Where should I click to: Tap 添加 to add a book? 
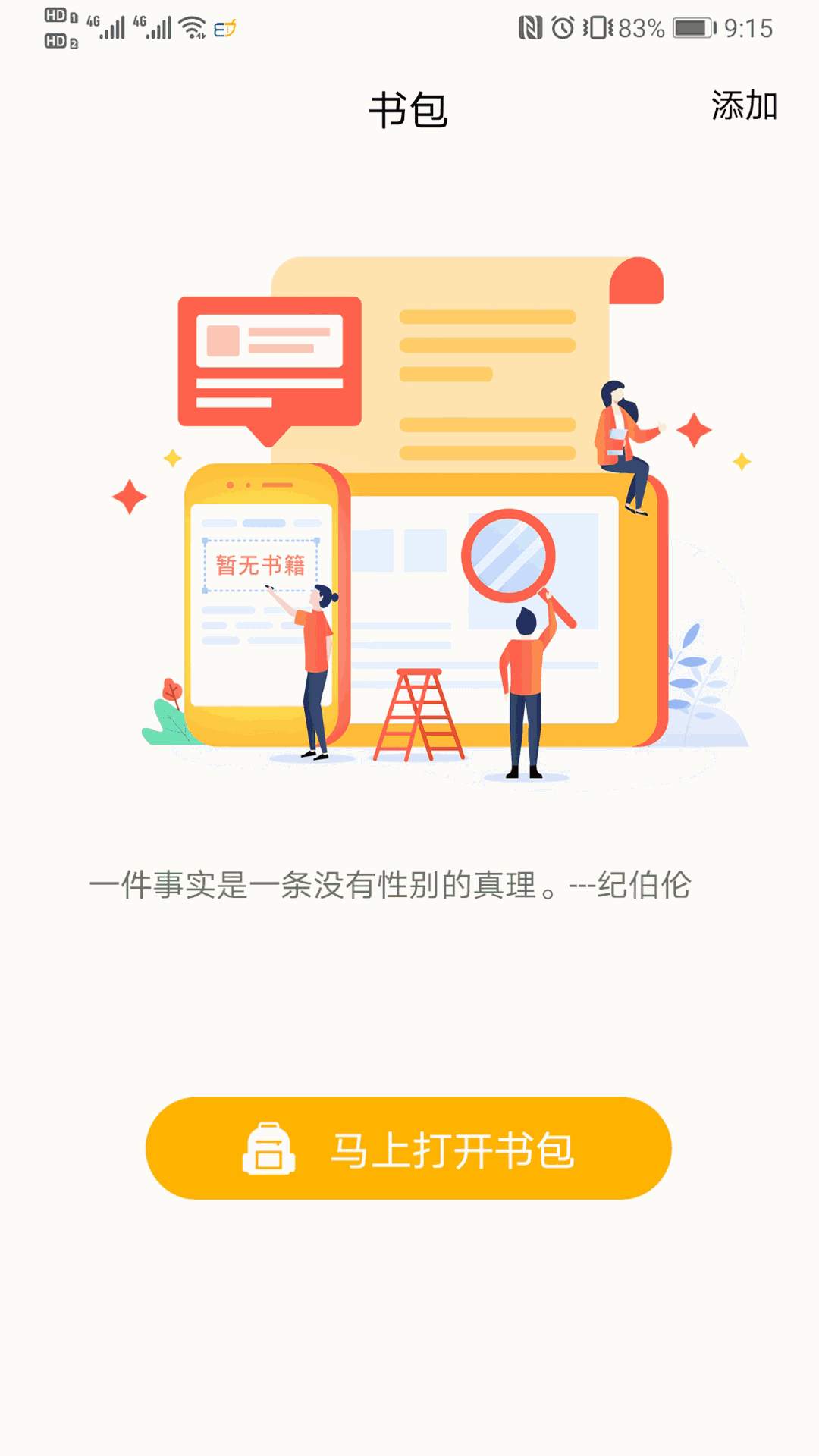pyautogui.click(x=744, y=105)
